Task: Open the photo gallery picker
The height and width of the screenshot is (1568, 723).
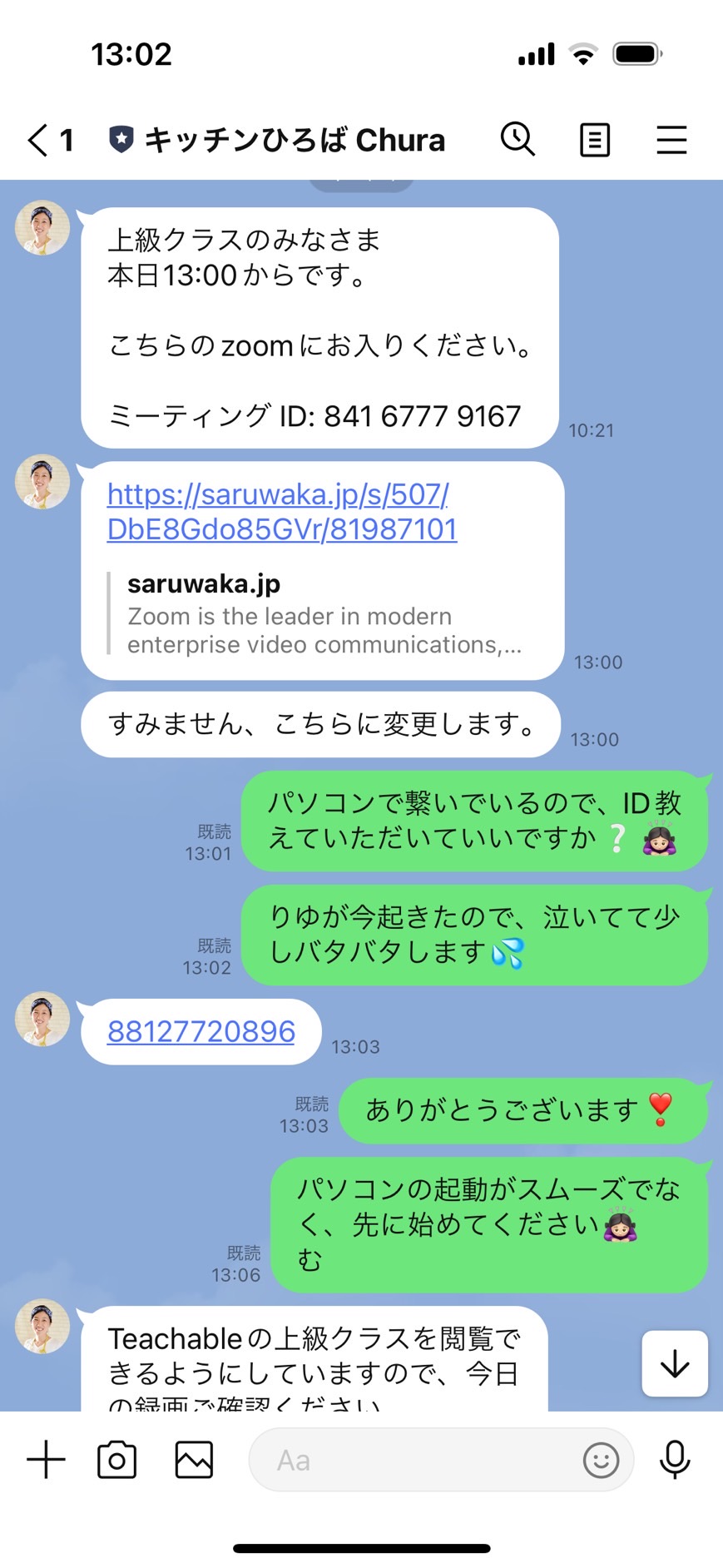Action: click(x=194, y=1460)
